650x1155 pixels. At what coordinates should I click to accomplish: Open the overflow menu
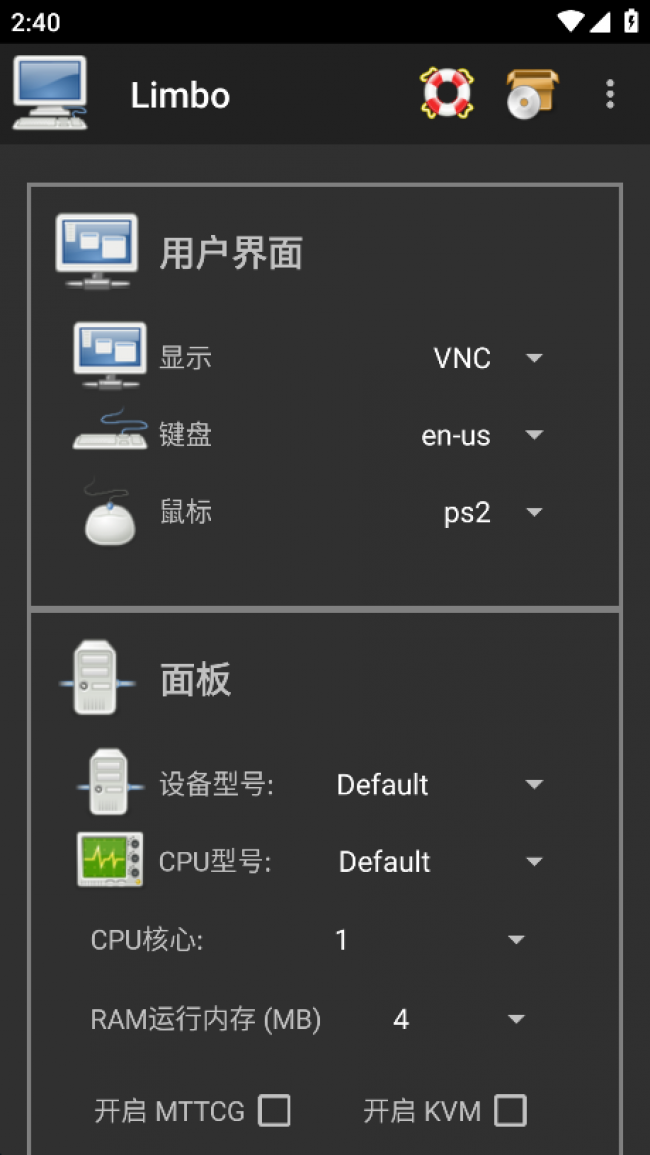tap(610, 94)
